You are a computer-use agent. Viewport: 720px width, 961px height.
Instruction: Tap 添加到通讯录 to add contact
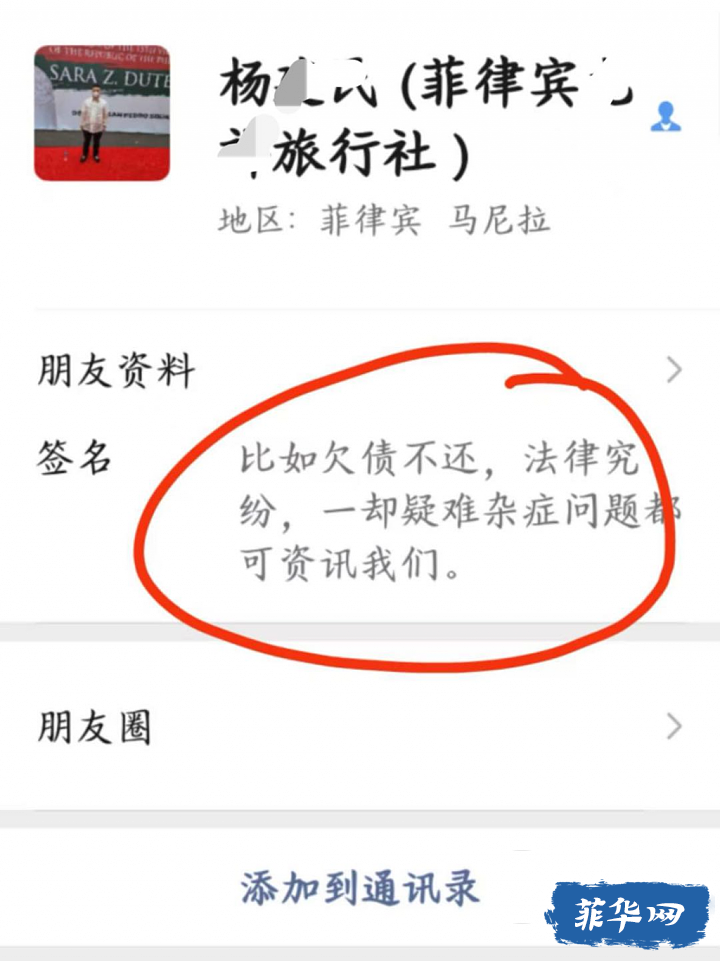[x=360, y=888]
